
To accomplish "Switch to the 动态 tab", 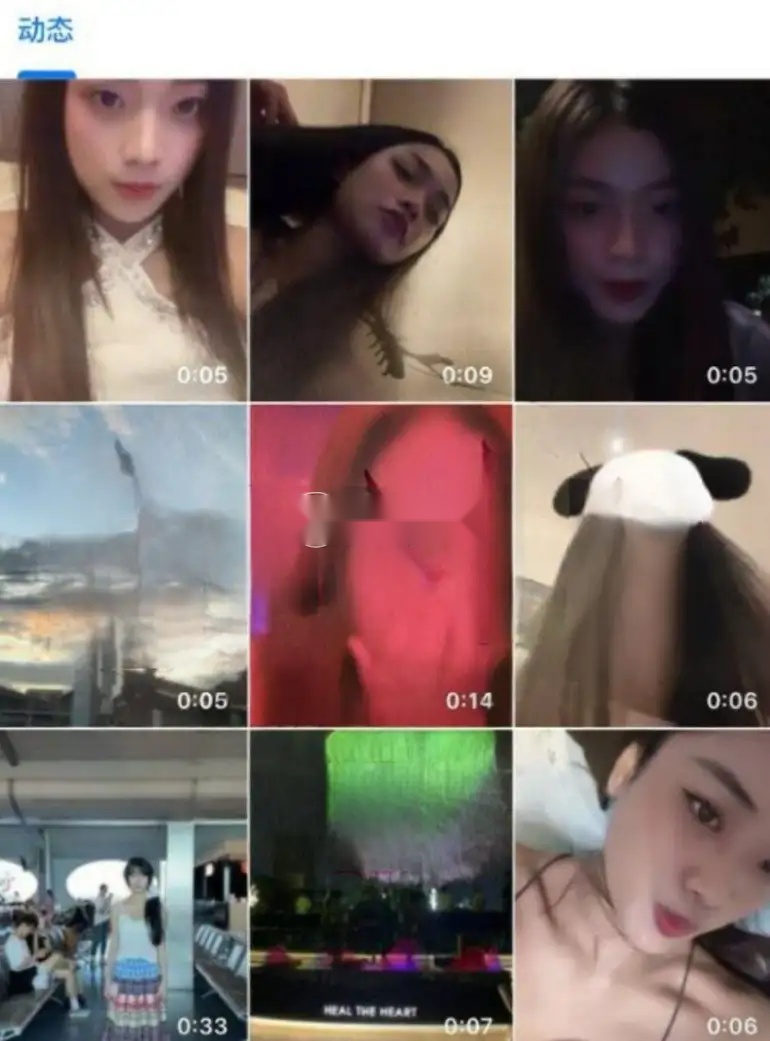I will (x=45, y=30).
